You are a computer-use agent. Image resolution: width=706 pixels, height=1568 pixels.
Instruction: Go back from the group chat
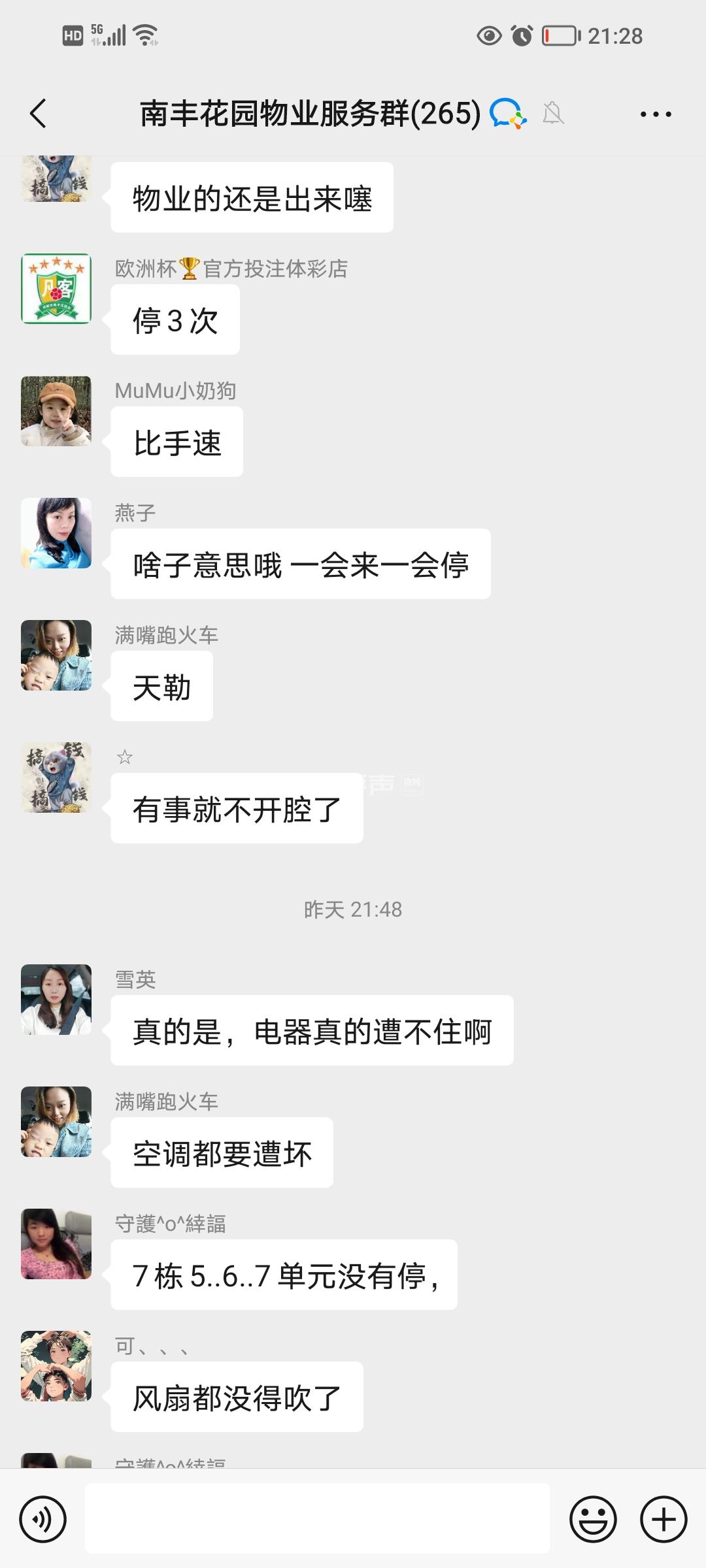pyautogui.click(x=39, y=114)
